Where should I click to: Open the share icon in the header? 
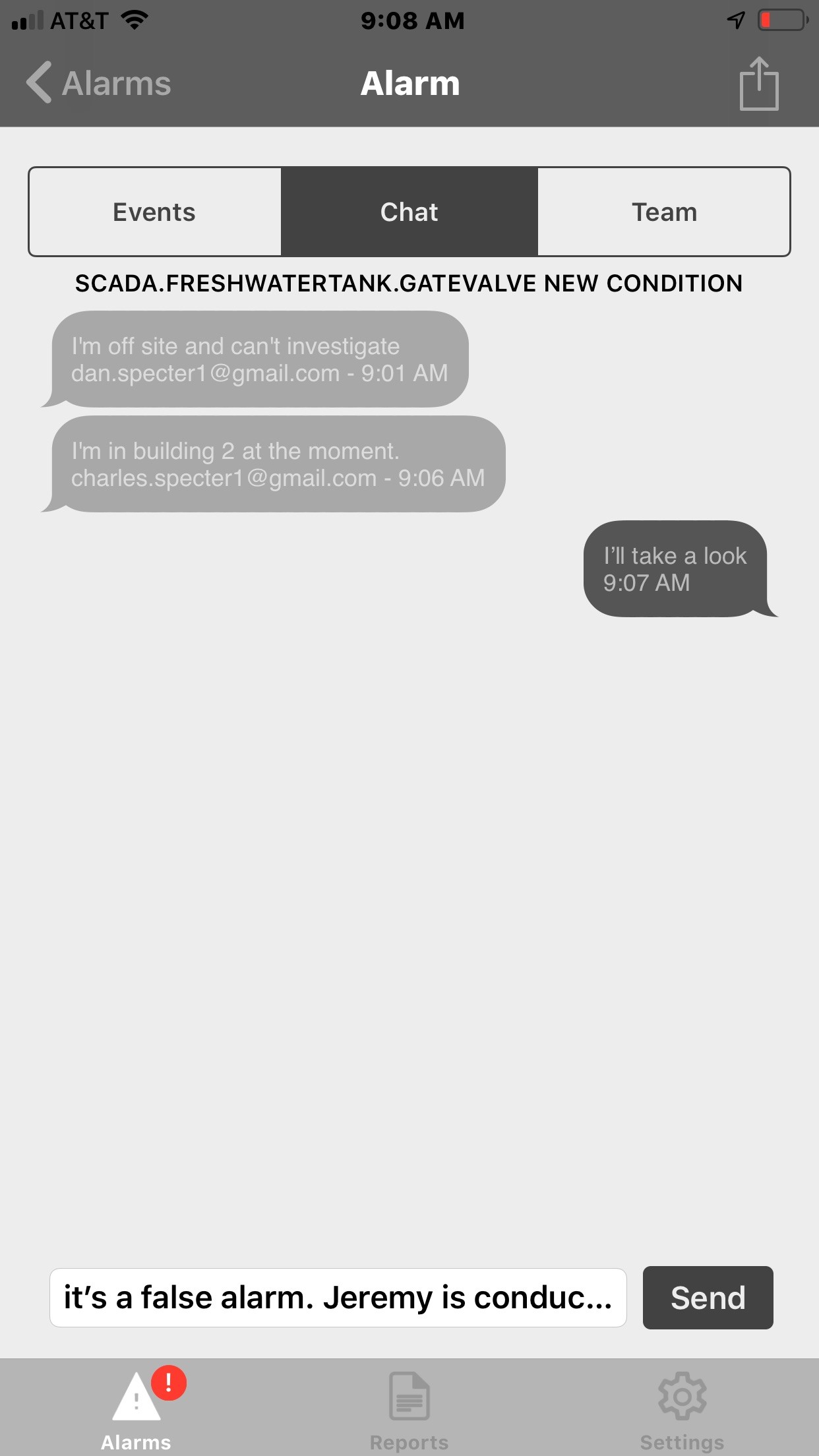point(759,83)
